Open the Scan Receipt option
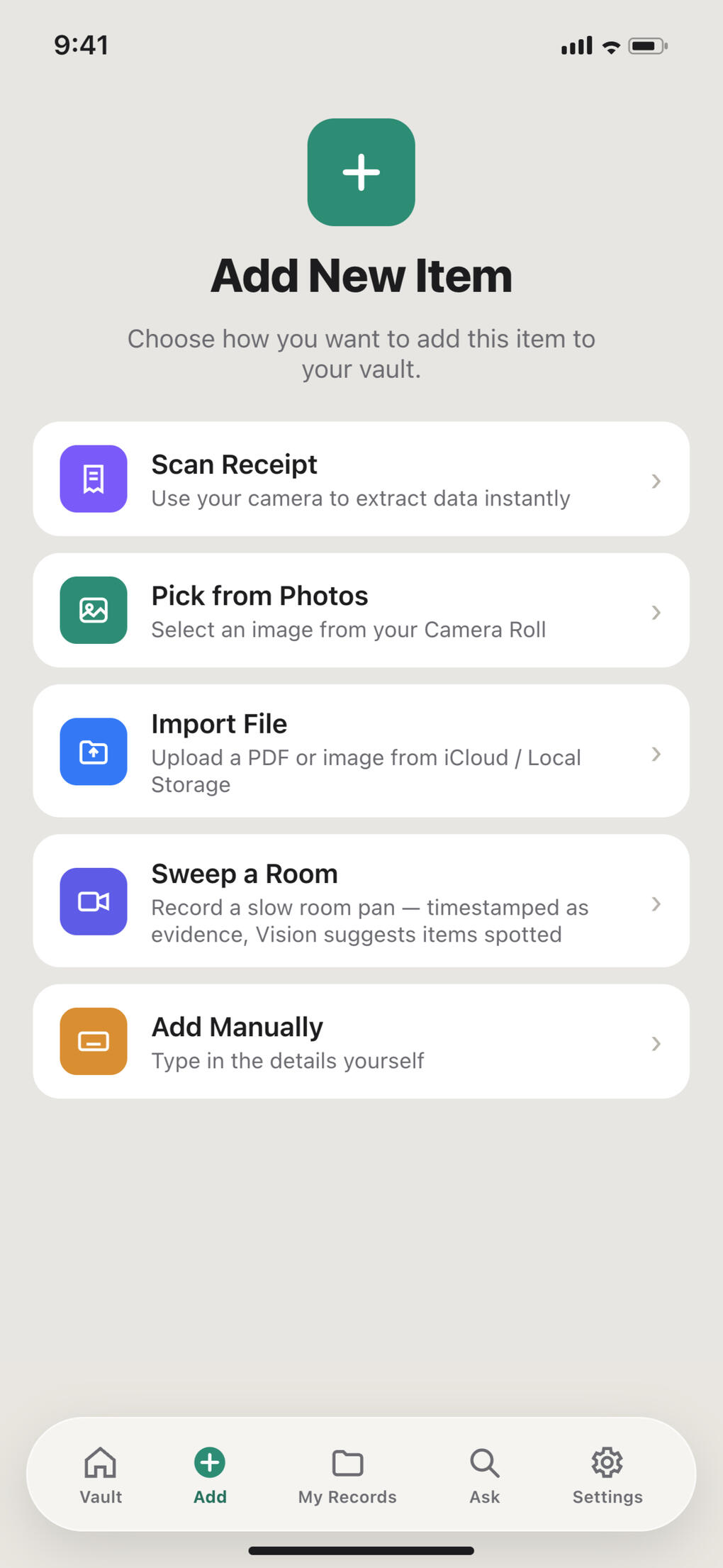 361,479
